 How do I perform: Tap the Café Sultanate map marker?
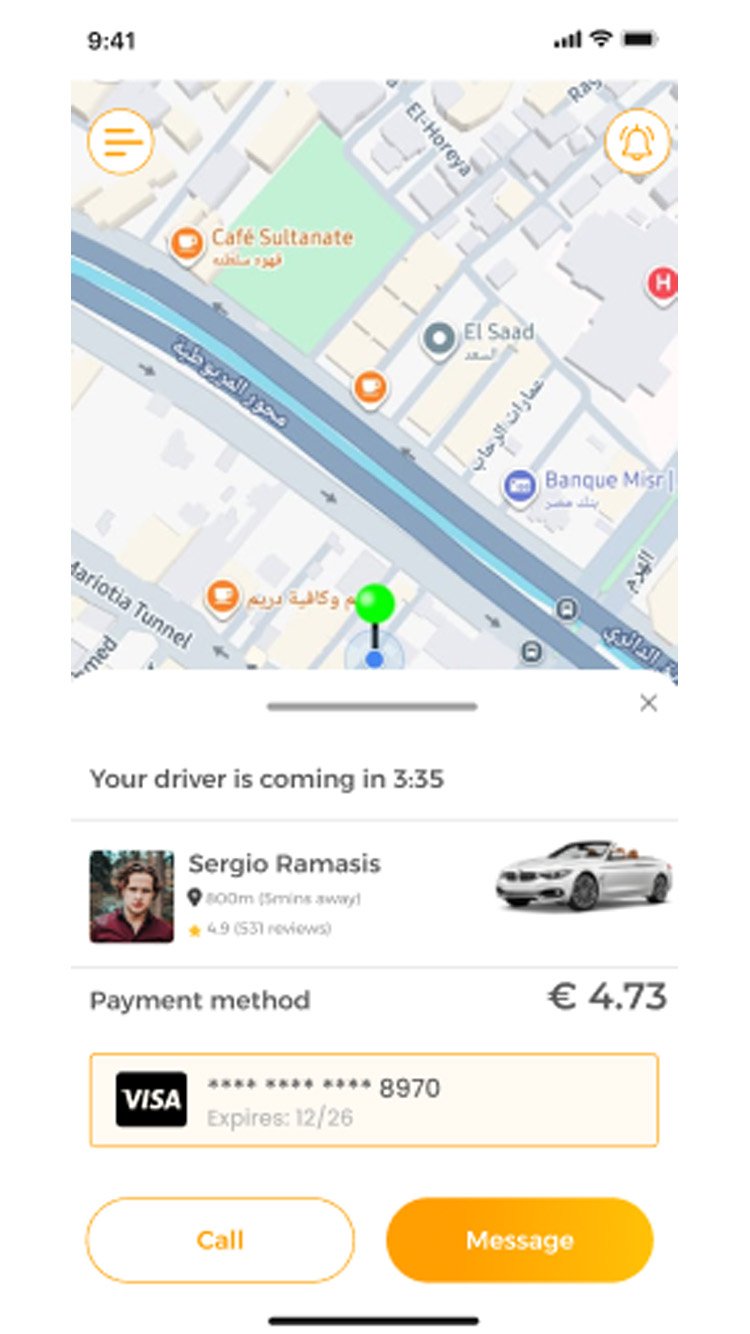186,243
